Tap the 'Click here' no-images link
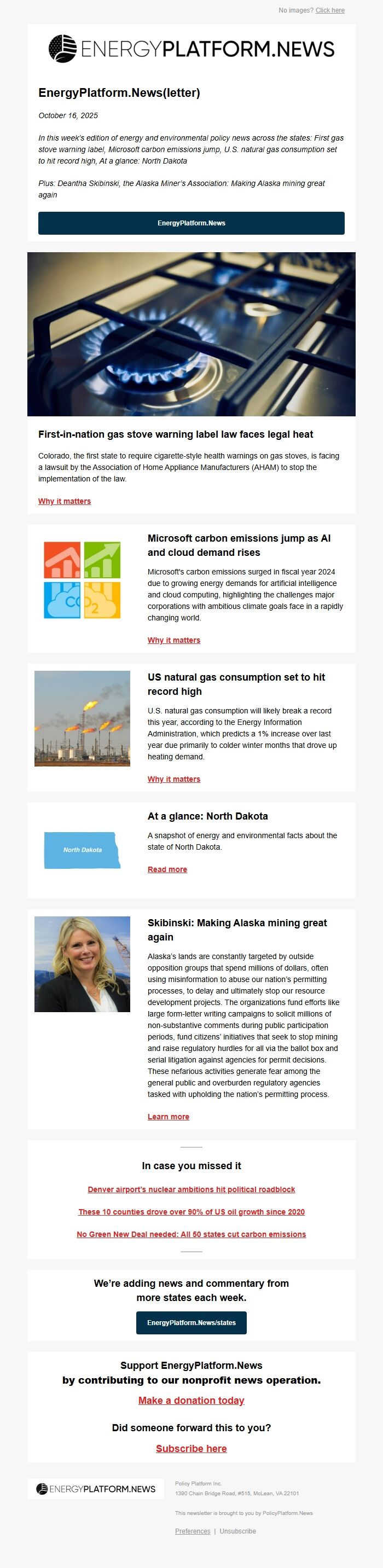 click(x=329, y=10)
